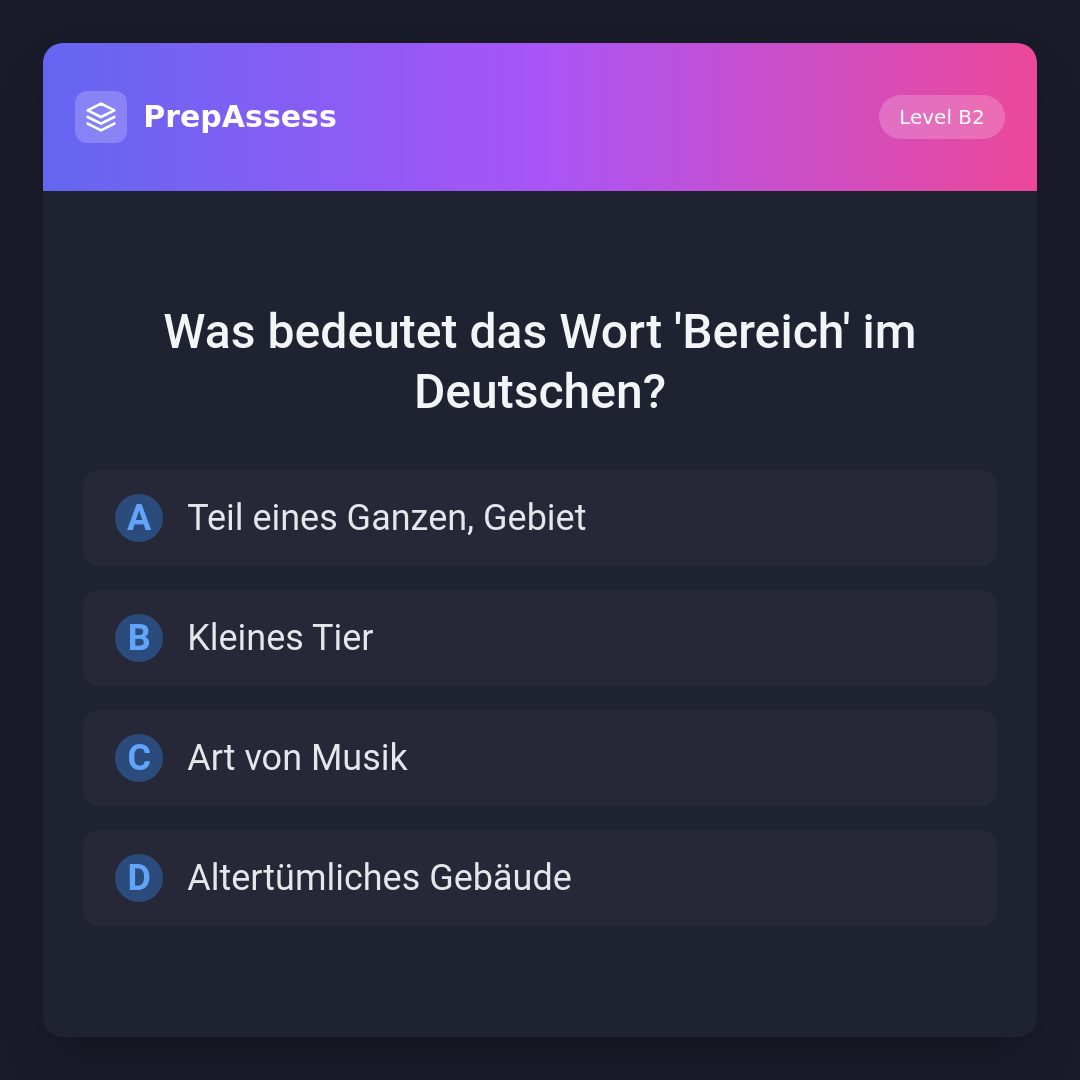Mark answer D 'Altertümliches Gebäude'
Viewport: 1080px width, 1080px height.
(540, 878)
